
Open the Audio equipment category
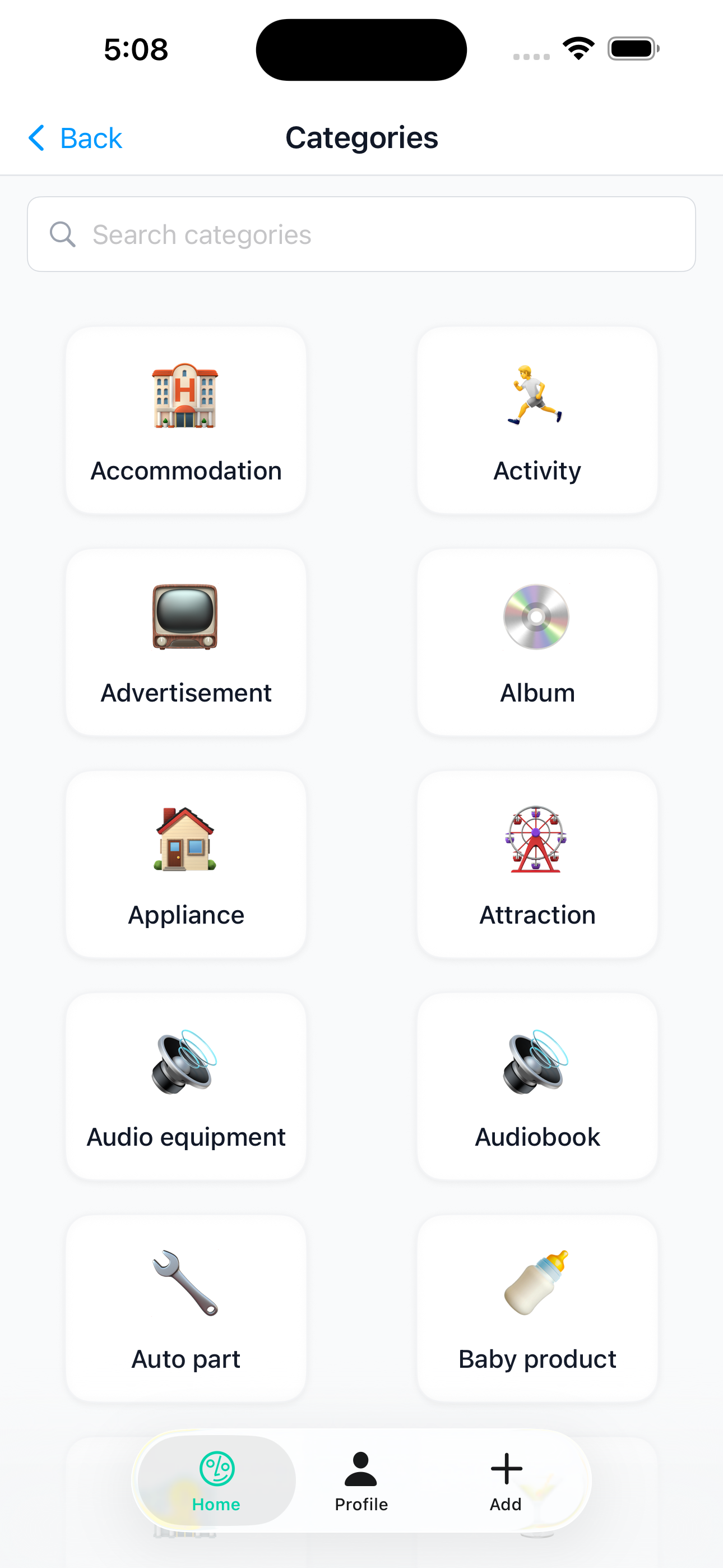click(186, 1086)
